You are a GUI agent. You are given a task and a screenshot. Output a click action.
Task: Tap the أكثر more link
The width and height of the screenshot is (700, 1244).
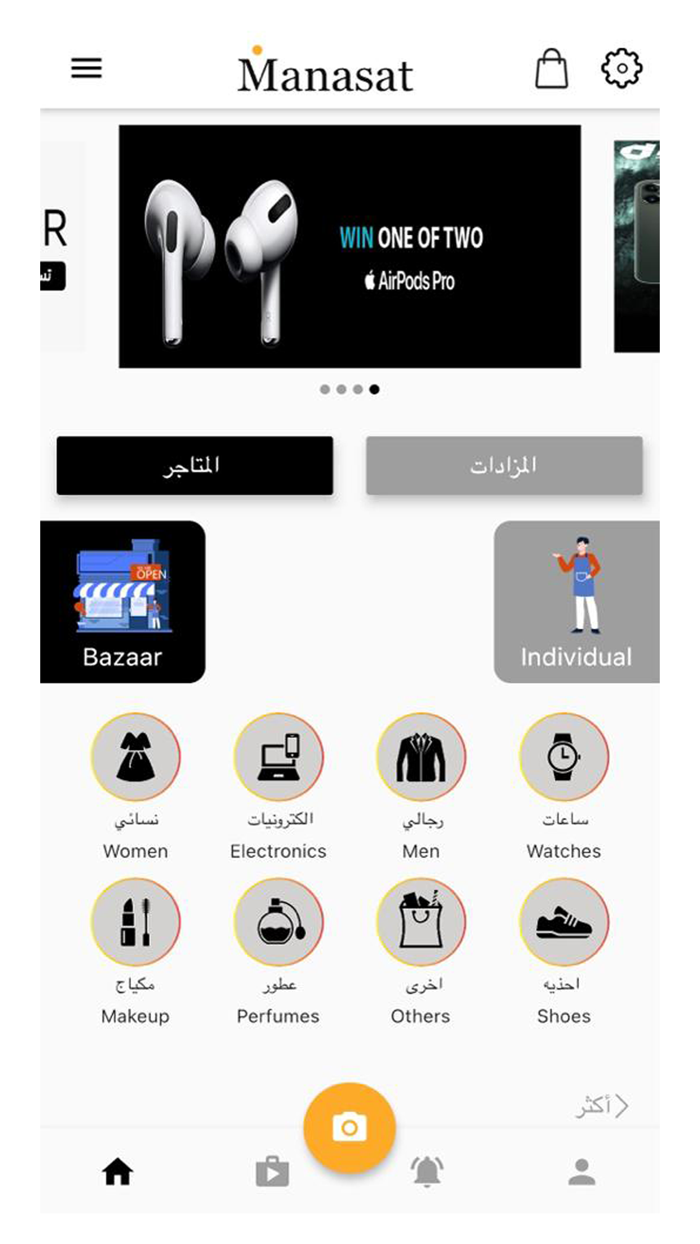[602, 1106]
